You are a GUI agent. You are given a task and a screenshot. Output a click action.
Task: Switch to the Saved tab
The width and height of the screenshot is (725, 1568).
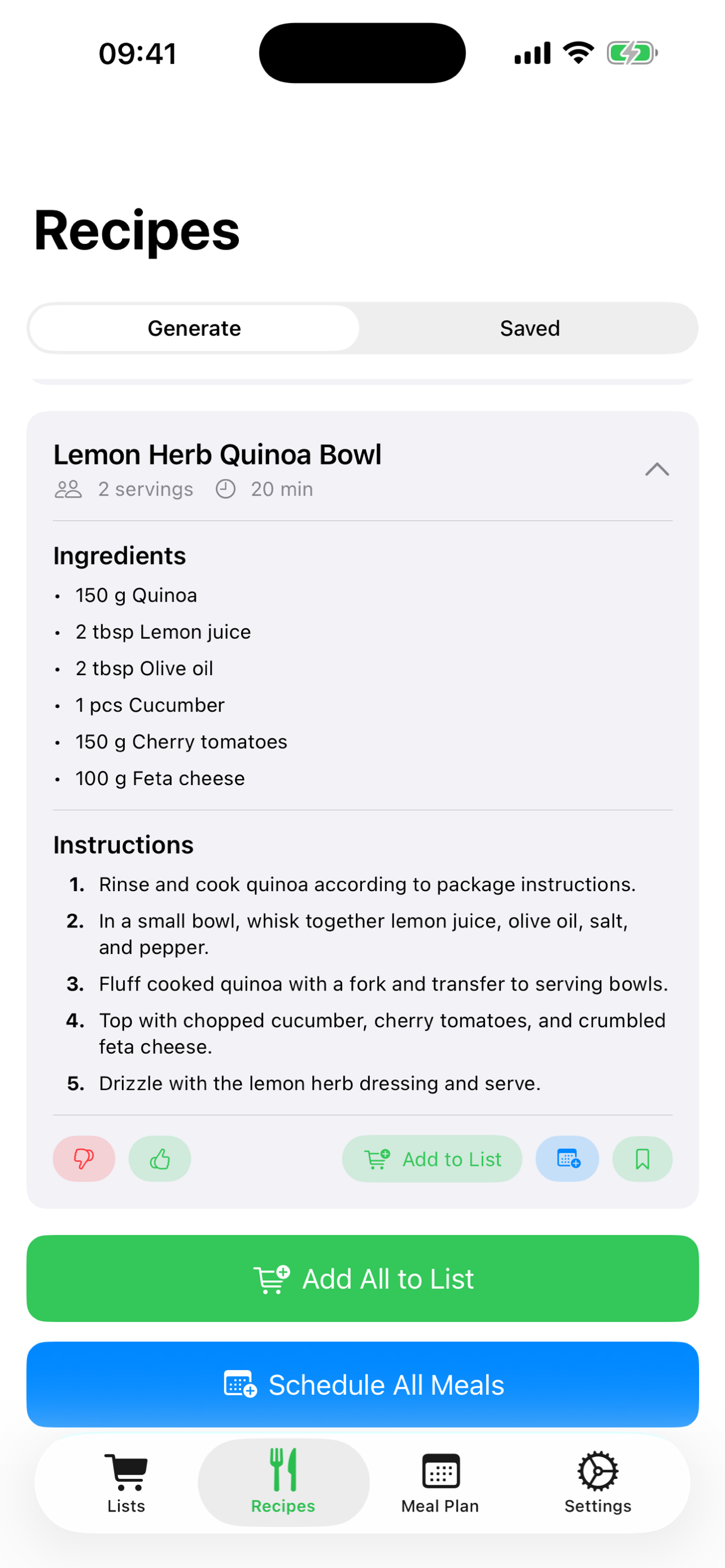click(529, 328)
